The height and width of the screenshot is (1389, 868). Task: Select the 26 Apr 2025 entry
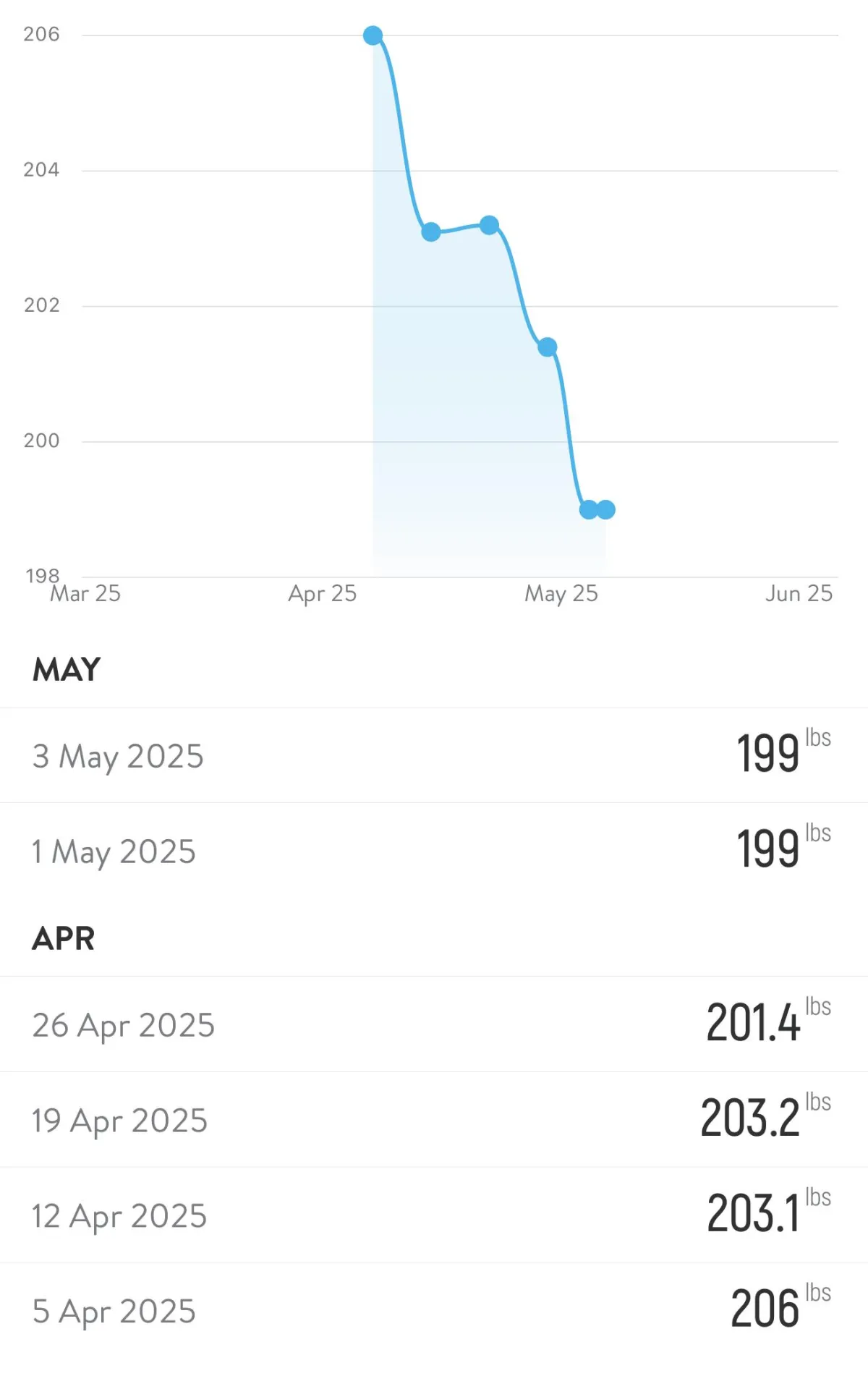tap(434, 1024)
